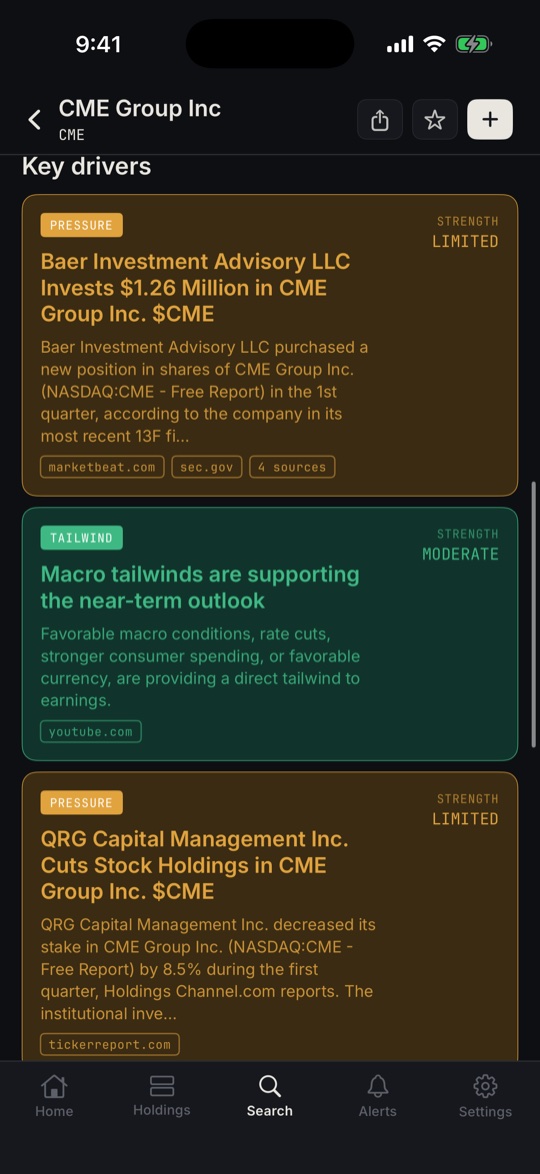Viewport: 540px width, 1174px height.
Task: Go to the Alerts tab
Action: [377, 1096]
